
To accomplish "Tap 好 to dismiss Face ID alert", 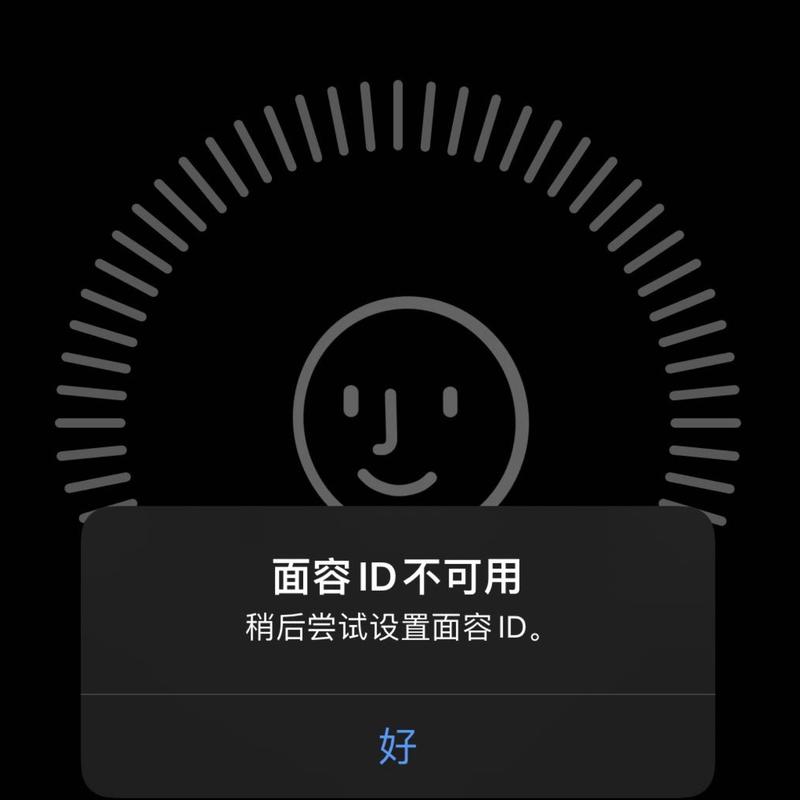I will (x=398, y=746).
